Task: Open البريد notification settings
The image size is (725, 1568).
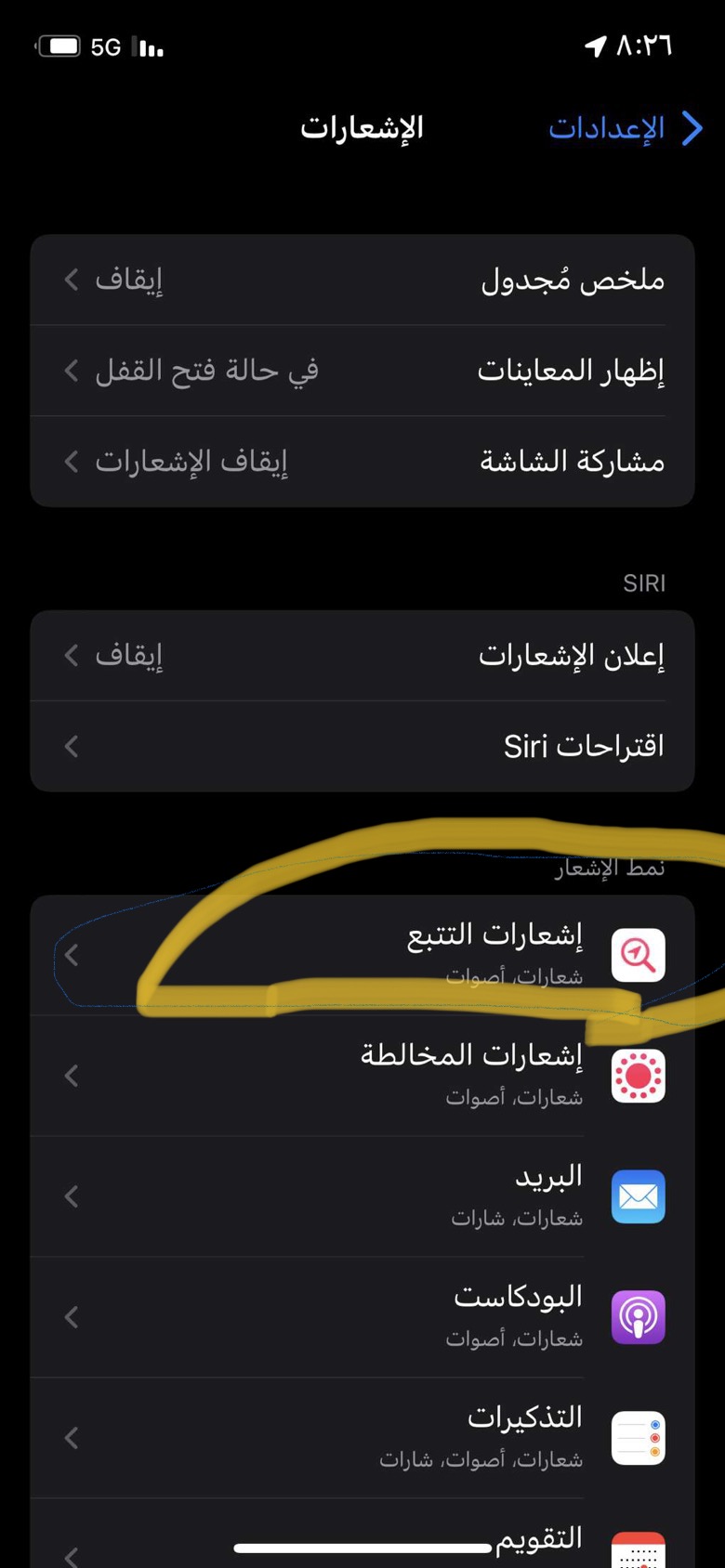Action: tap(362, 1196)
